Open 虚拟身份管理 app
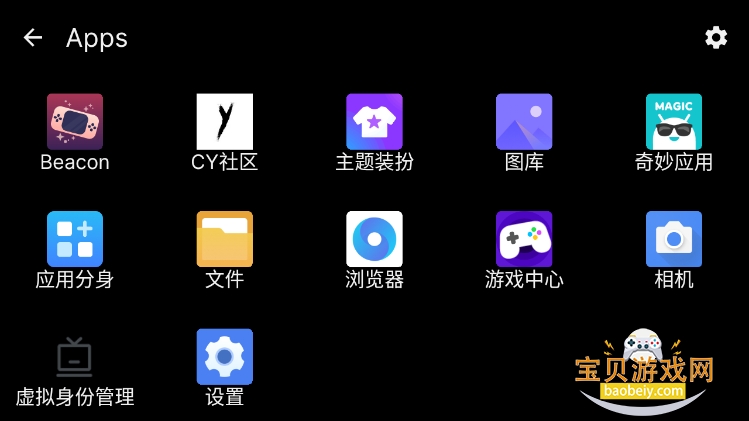Screen dimensions: 749x421 (75, 357)
